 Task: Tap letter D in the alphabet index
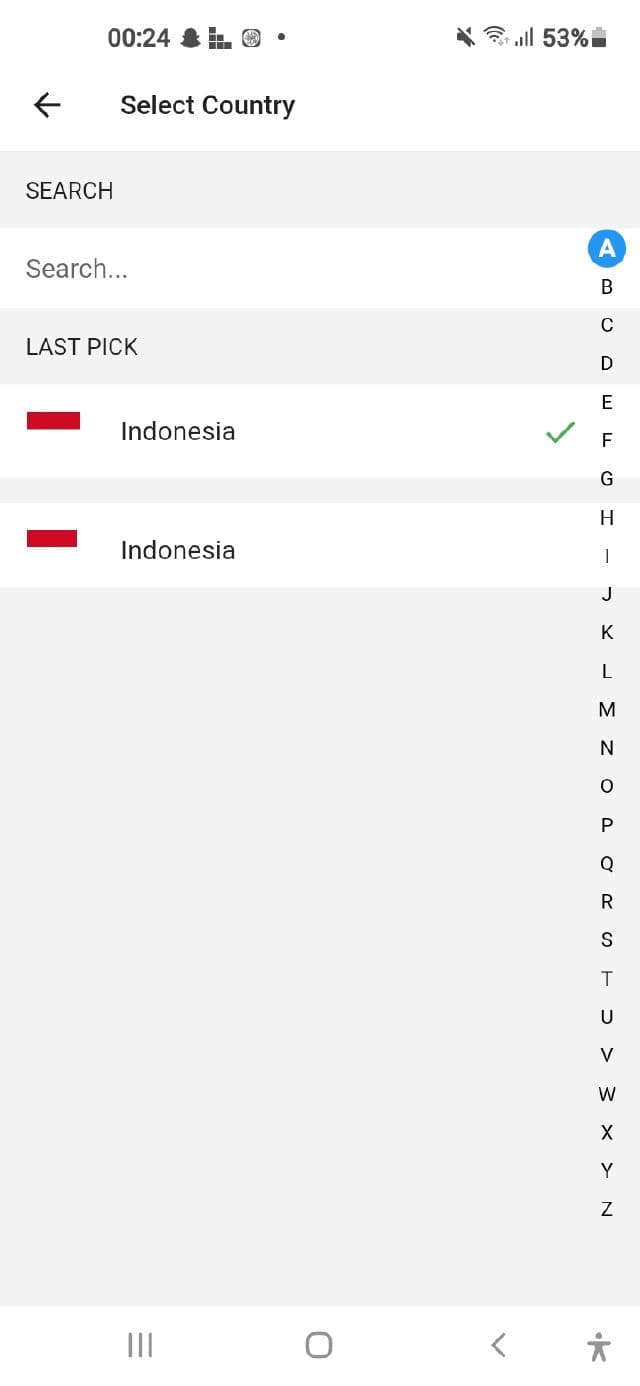tap(606, 363)
